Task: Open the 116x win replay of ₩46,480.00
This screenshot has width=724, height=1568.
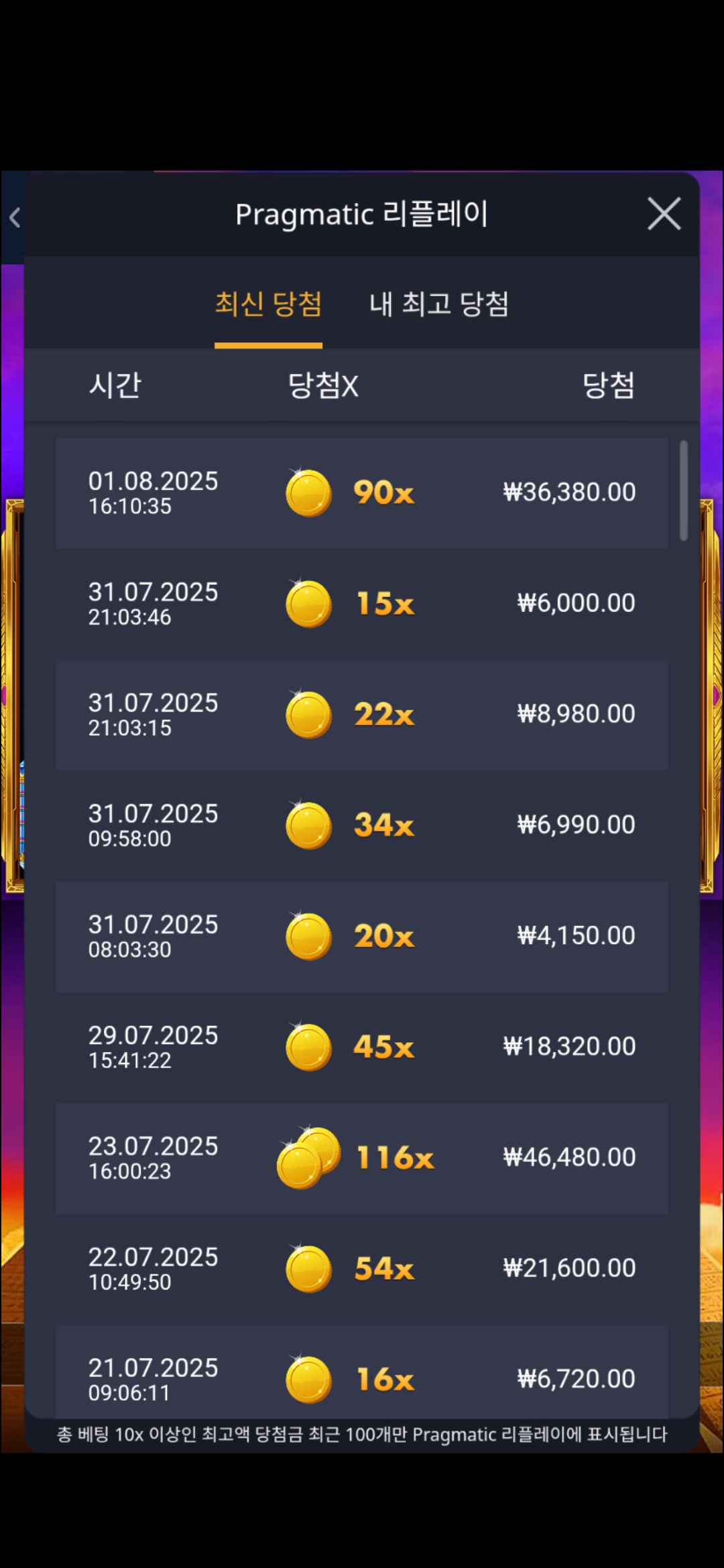Action: pyautogui.click(x=361, y=1158)
